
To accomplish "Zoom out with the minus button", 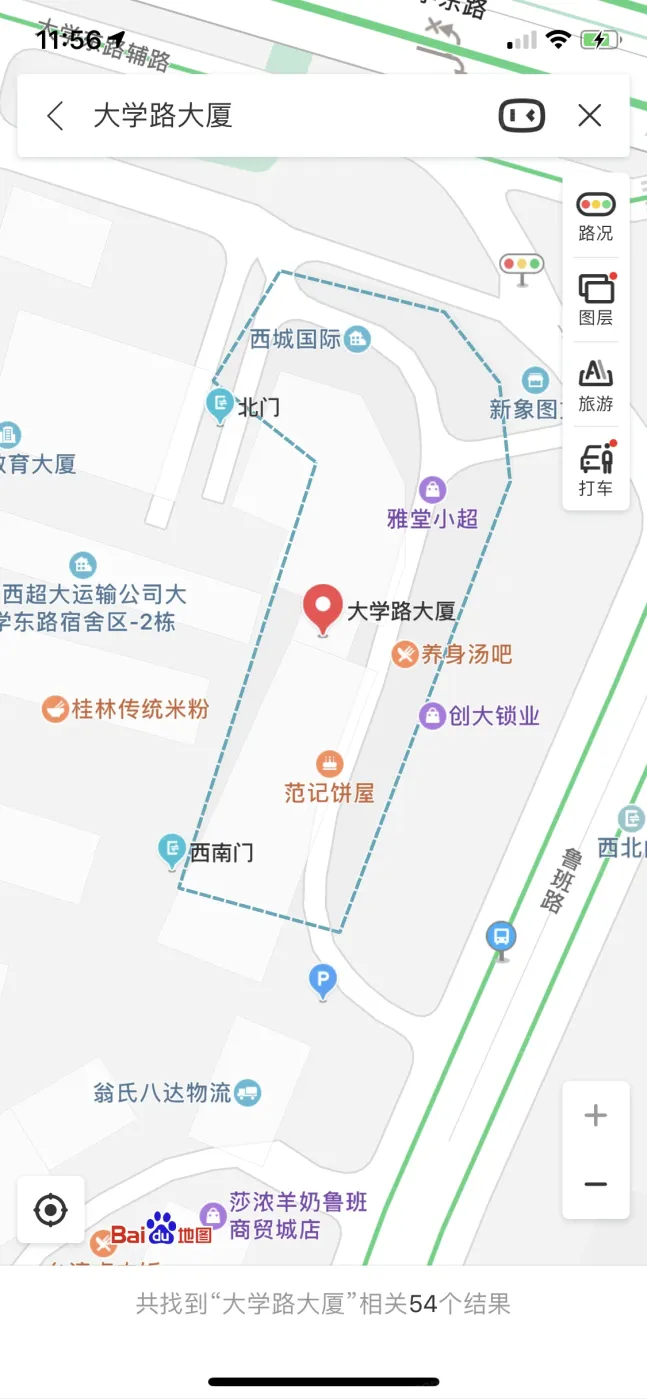I will (596, 1185).
